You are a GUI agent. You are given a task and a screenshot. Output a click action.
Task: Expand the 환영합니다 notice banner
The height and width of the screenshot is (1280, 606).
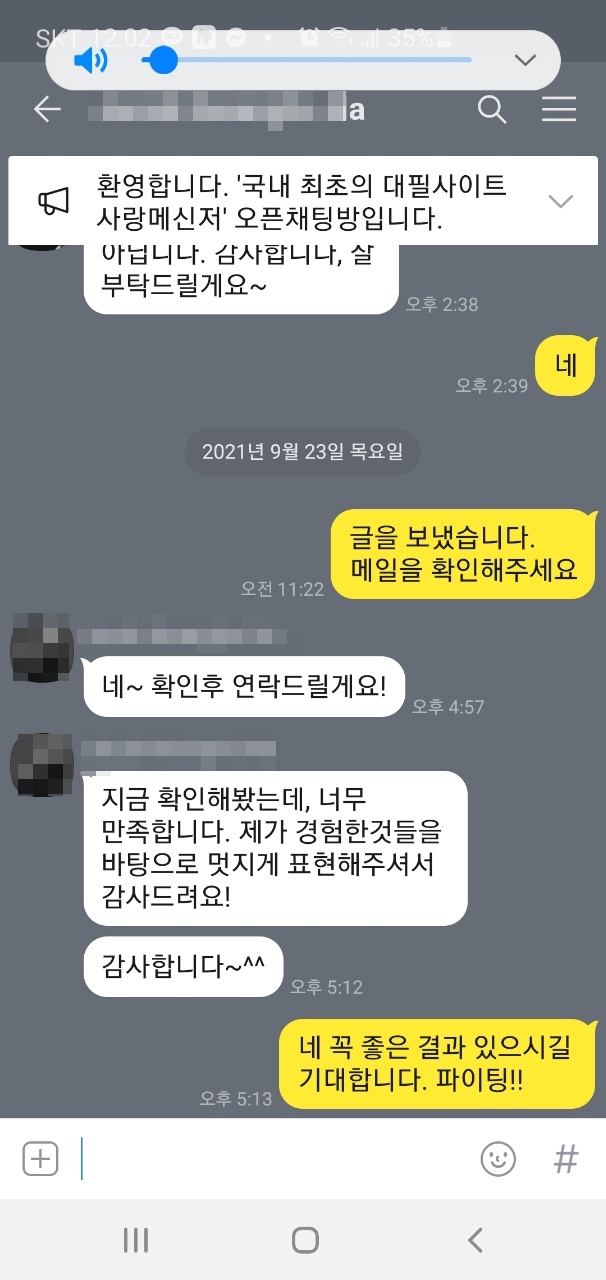coord(560,201)
